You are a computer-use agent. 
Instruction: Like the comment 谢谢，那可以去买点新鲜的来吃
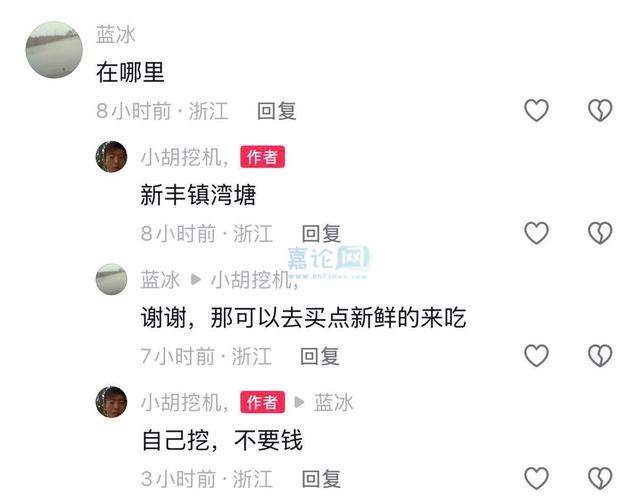(x=536, y=355)
